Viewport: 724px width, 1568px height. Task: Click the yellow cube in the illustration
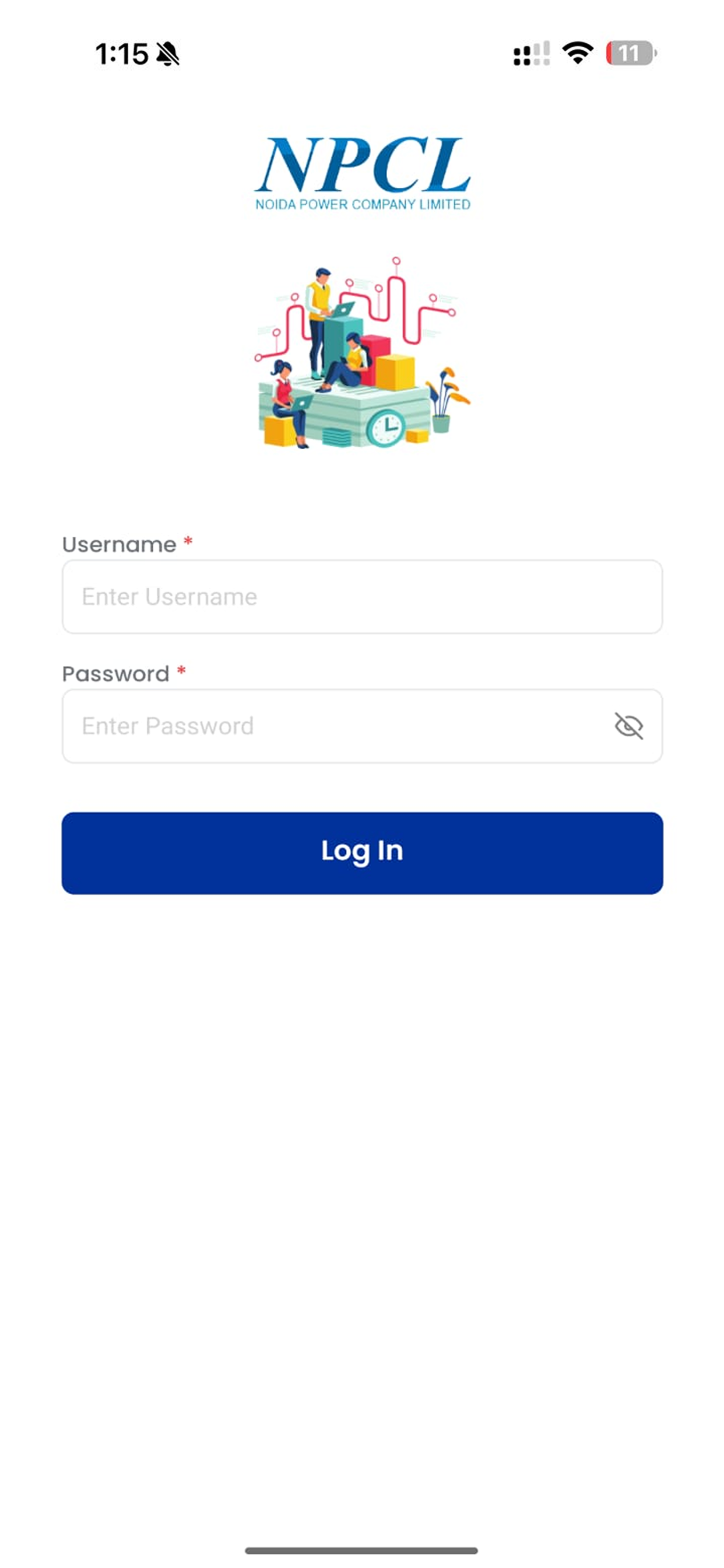[395, 372]
